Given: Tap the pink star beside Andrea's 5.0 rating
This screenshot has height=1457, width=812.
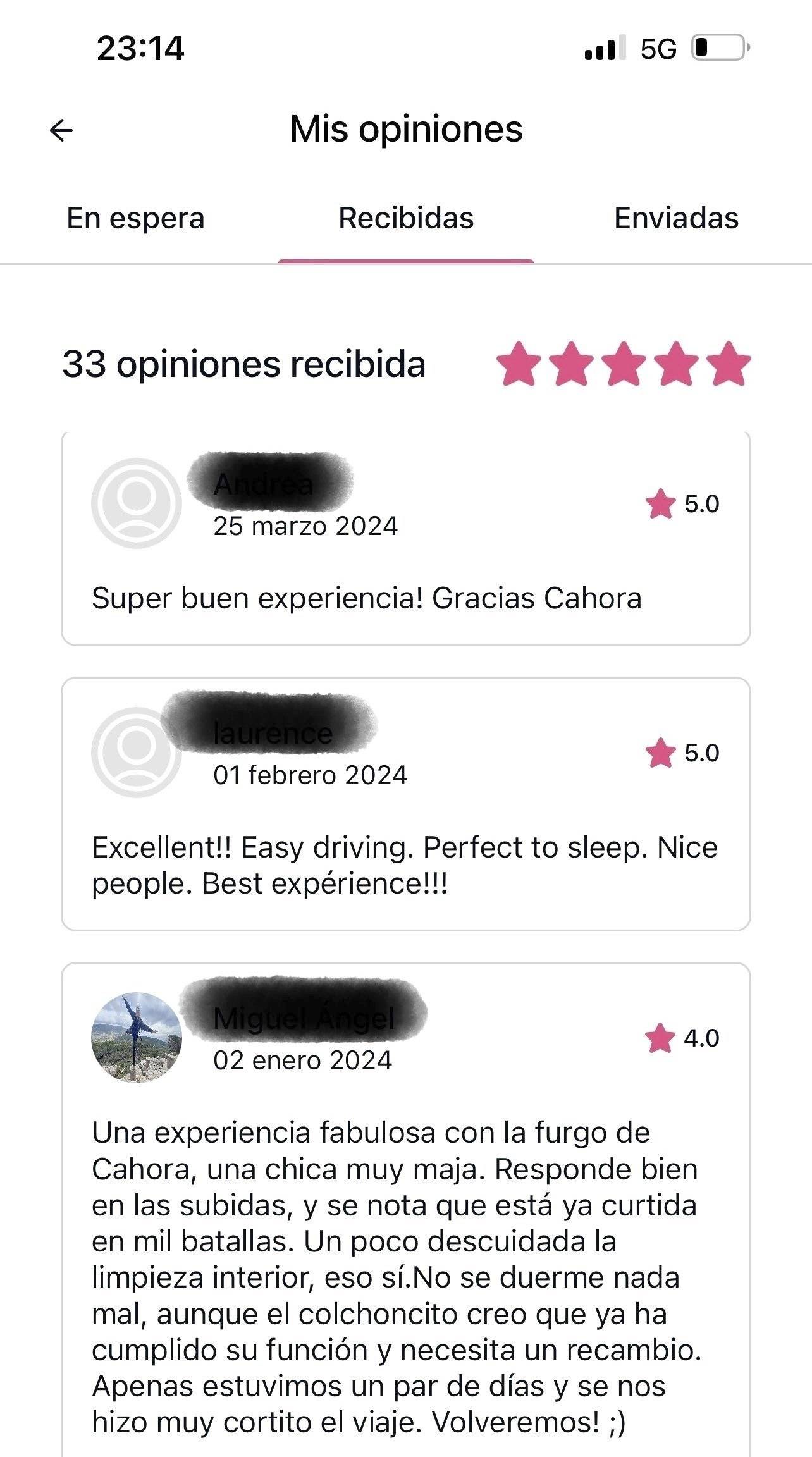Looking at the screenshot, I should pos(660,503).
